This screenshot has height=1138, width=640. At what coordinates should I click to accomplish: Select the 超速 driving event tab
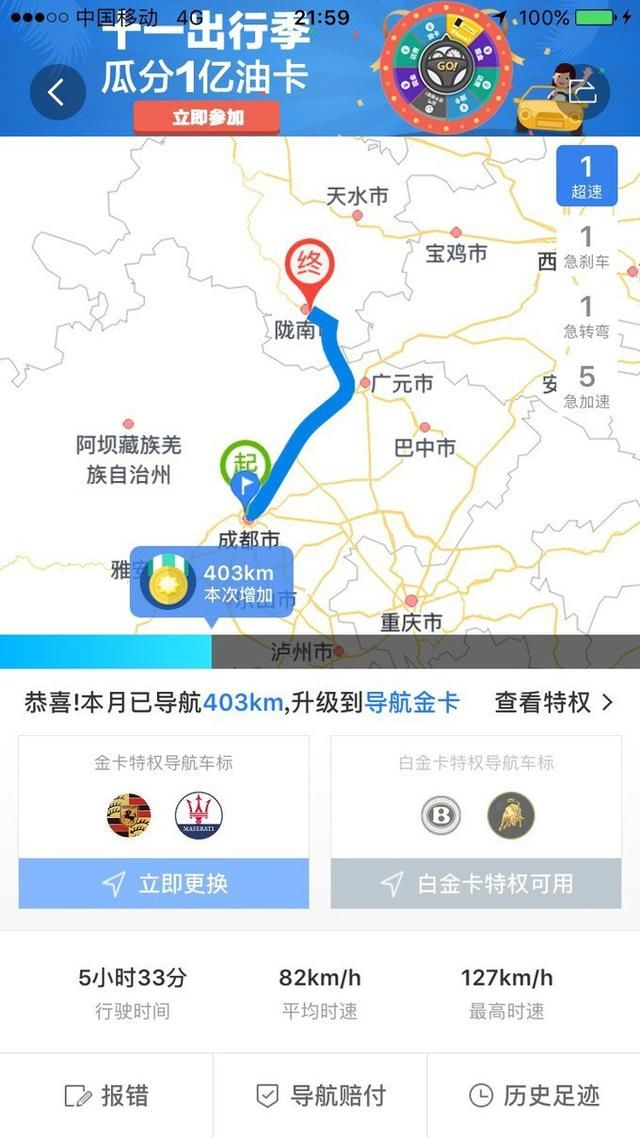coord(586,176)
